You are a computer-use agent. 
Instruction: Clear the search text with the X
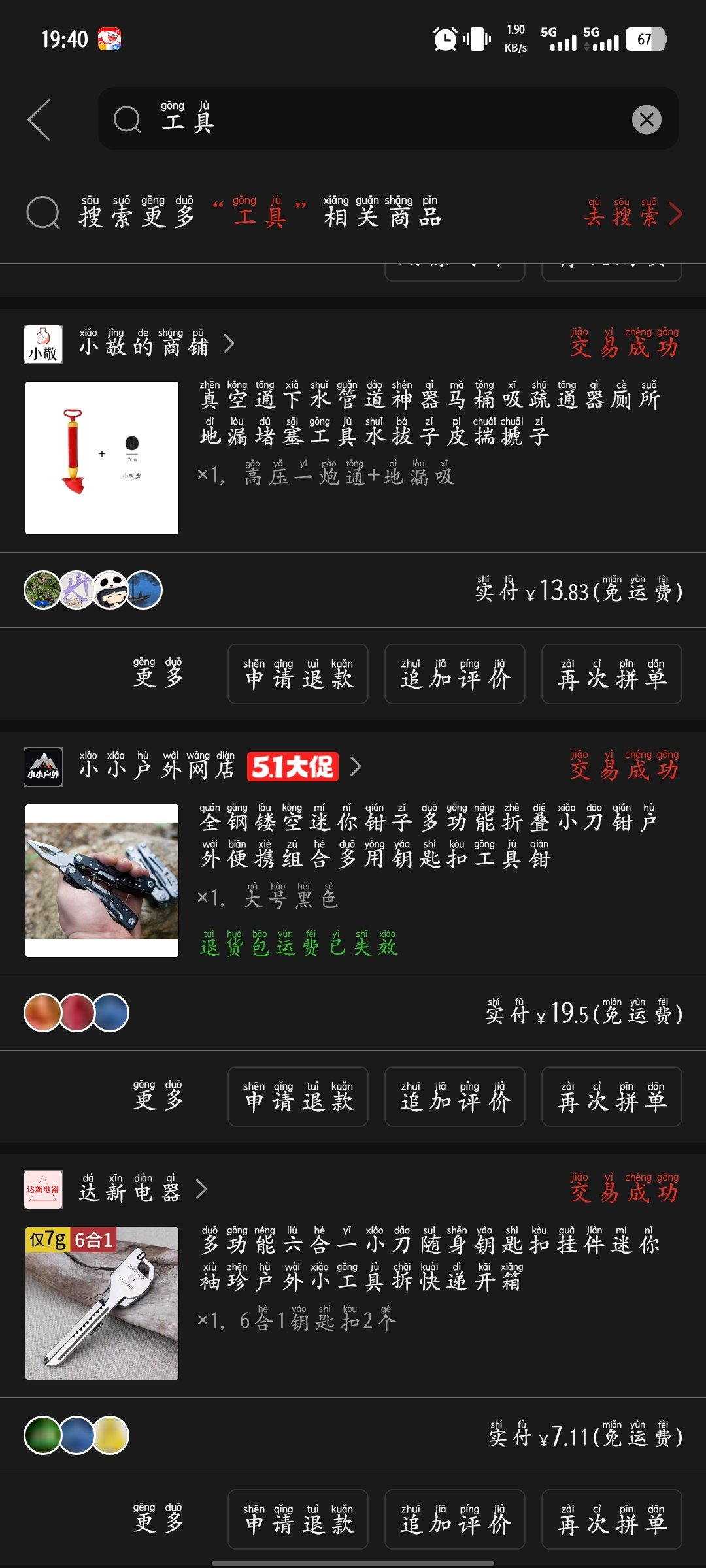(x=646, y=120)
